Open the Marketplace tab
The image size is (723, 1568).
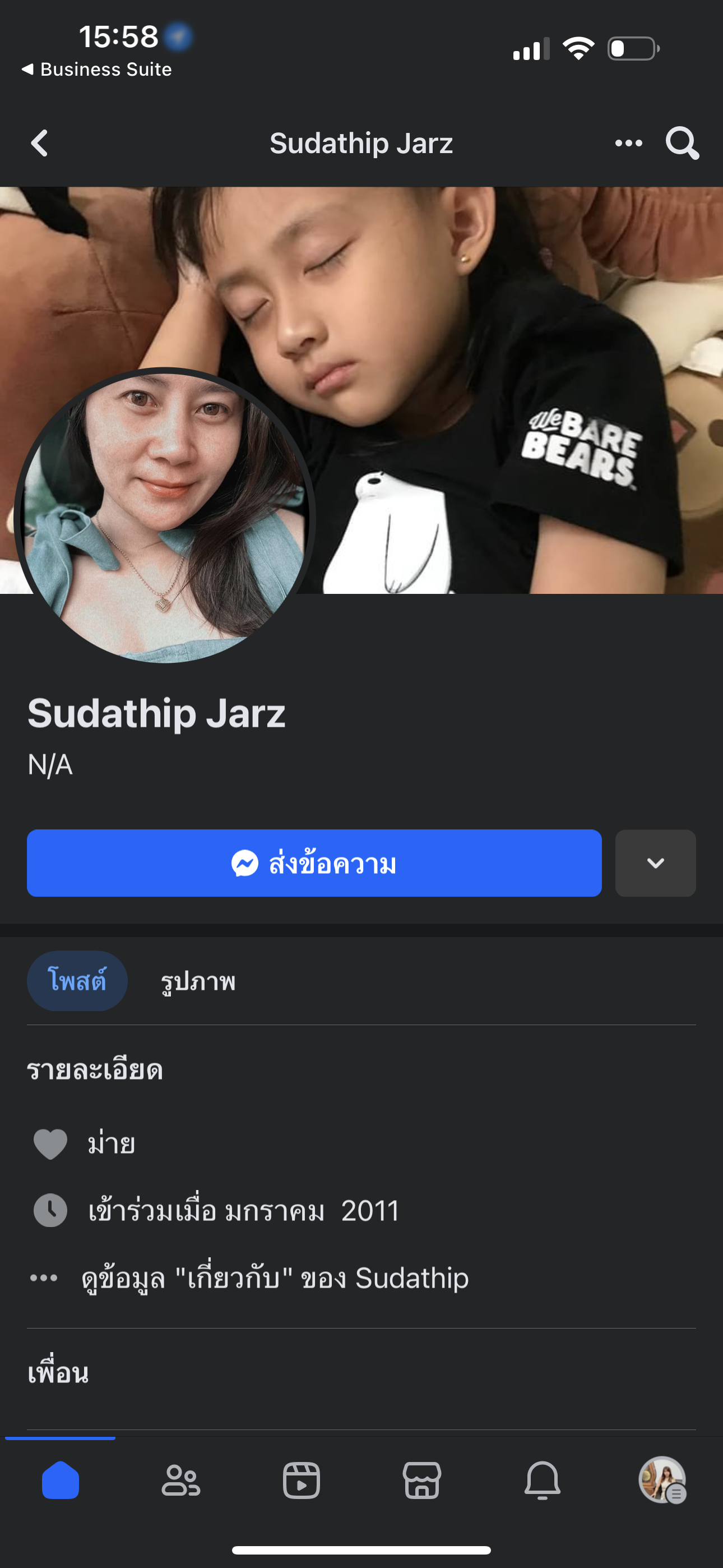pyautogui.click(x=421, y=1480)
